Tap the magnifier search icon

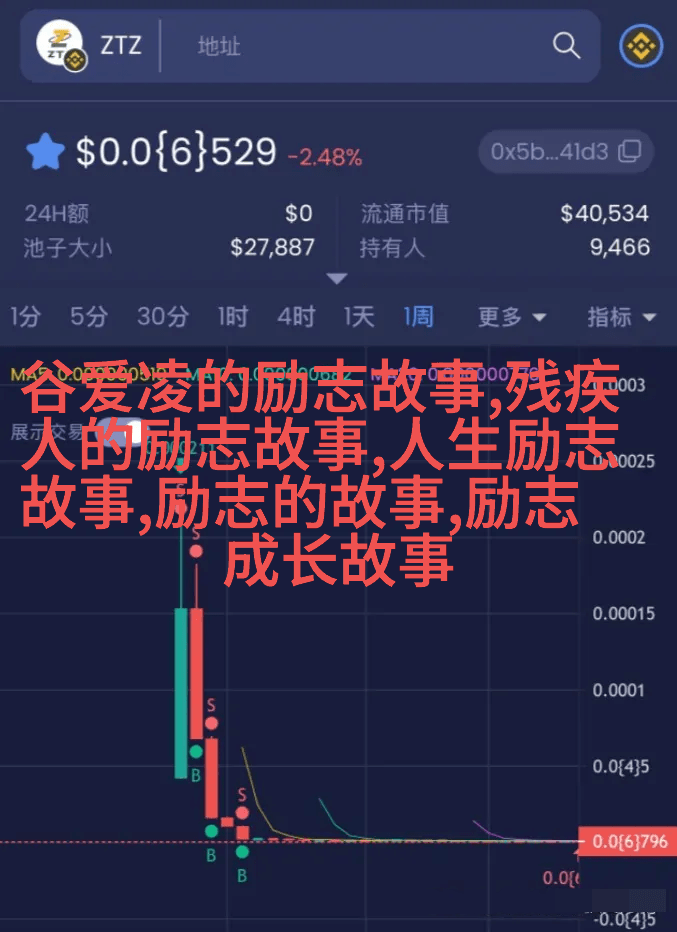(566, 46)
